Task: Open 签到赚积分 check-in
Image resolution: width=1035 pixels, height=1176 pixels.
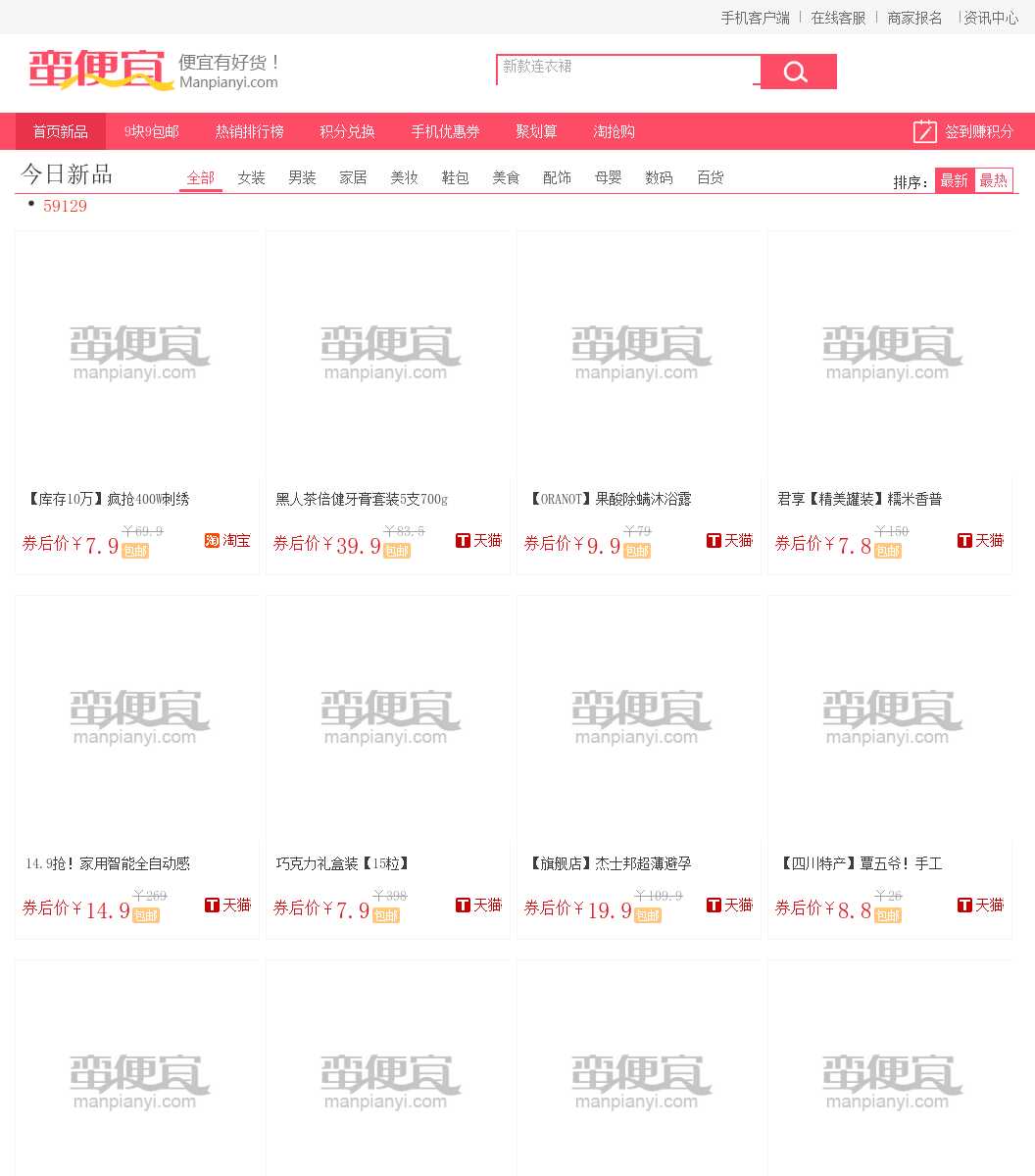Action: (x=964, y=131)
